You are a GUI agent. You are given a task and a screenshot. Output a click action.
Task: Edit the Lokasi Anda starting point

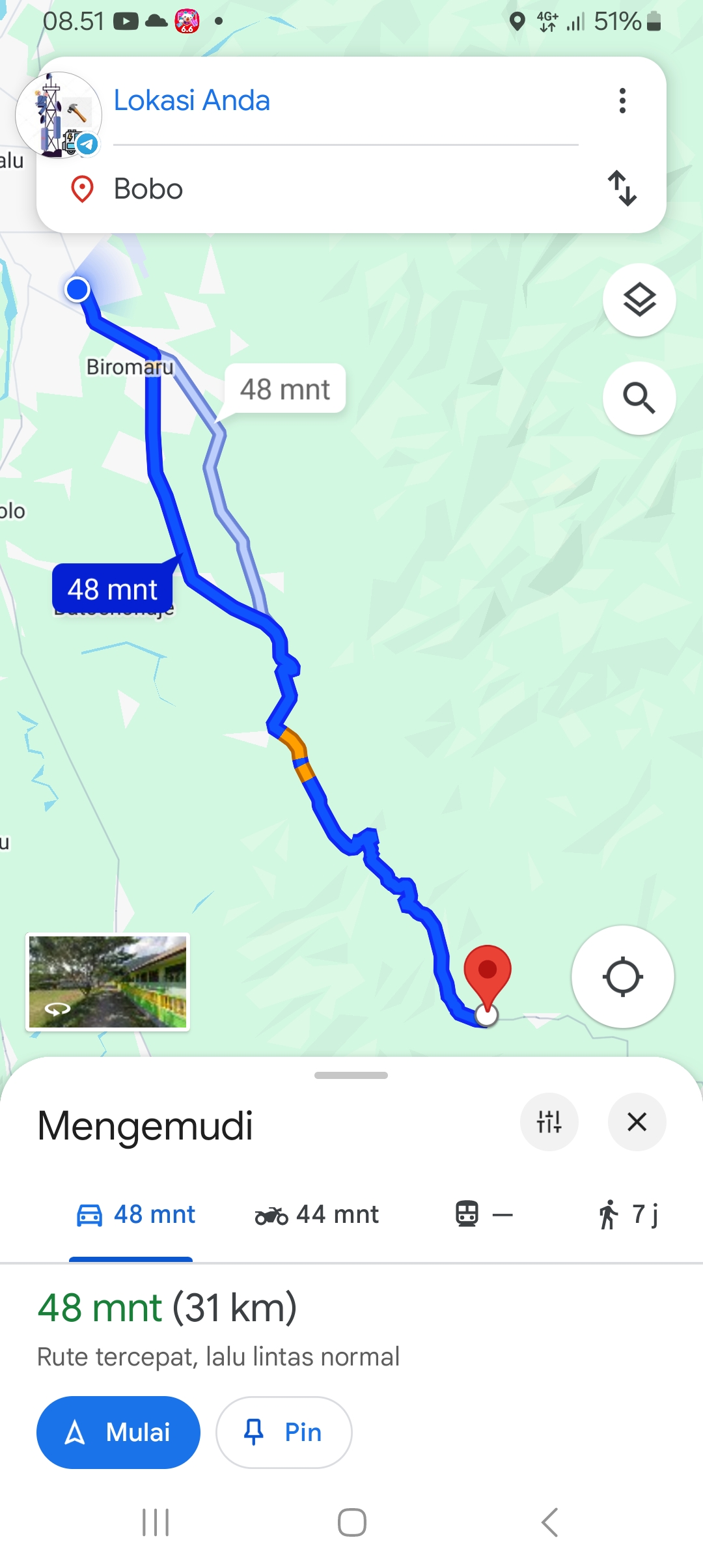[345, 101]
